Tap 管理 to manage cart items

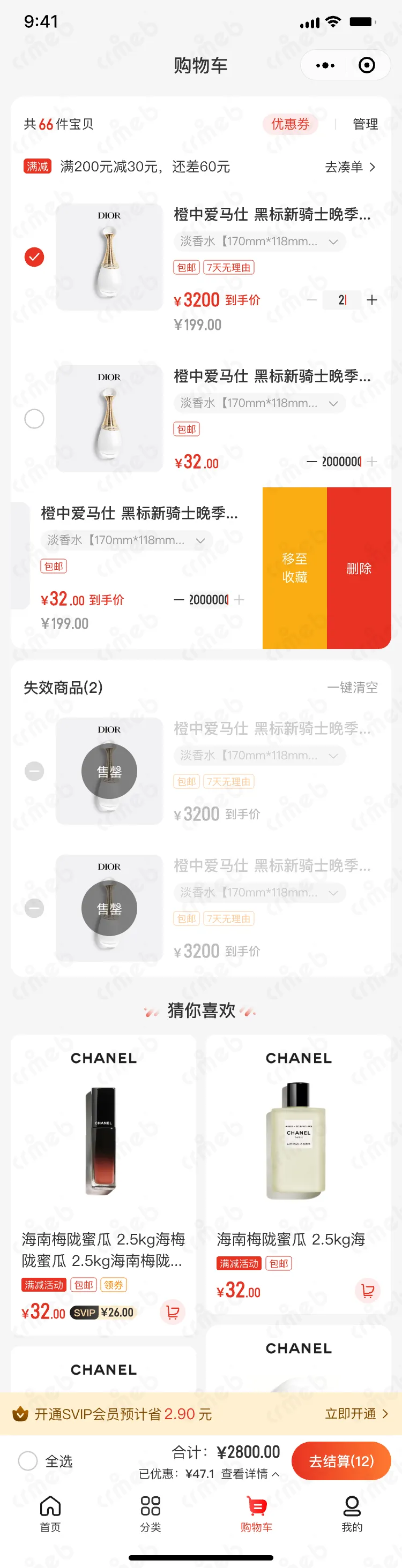click(x=365, y=124)
